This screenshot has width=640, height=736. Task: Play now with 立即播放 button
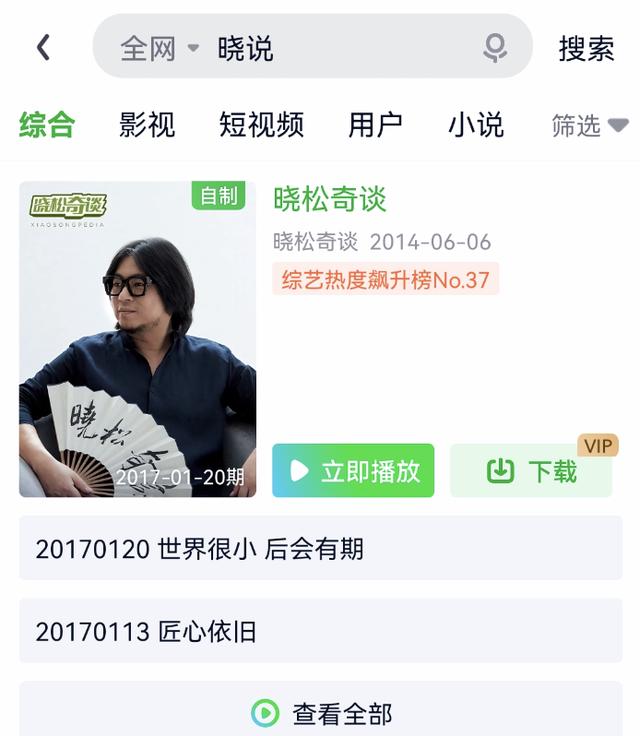click(353, 471)
